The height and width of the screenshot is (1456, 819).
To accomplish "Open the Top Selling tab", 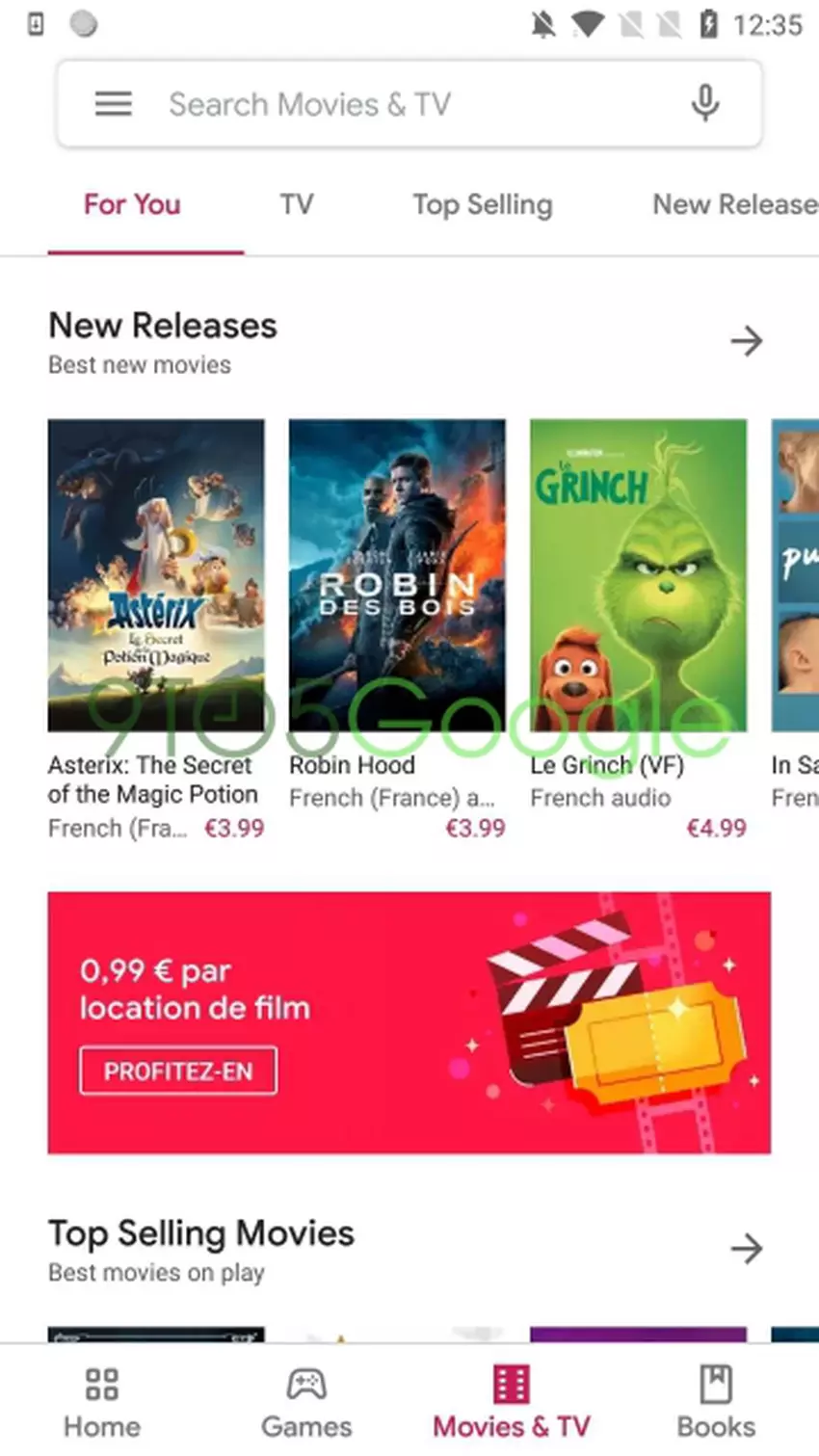I will 483,205.
